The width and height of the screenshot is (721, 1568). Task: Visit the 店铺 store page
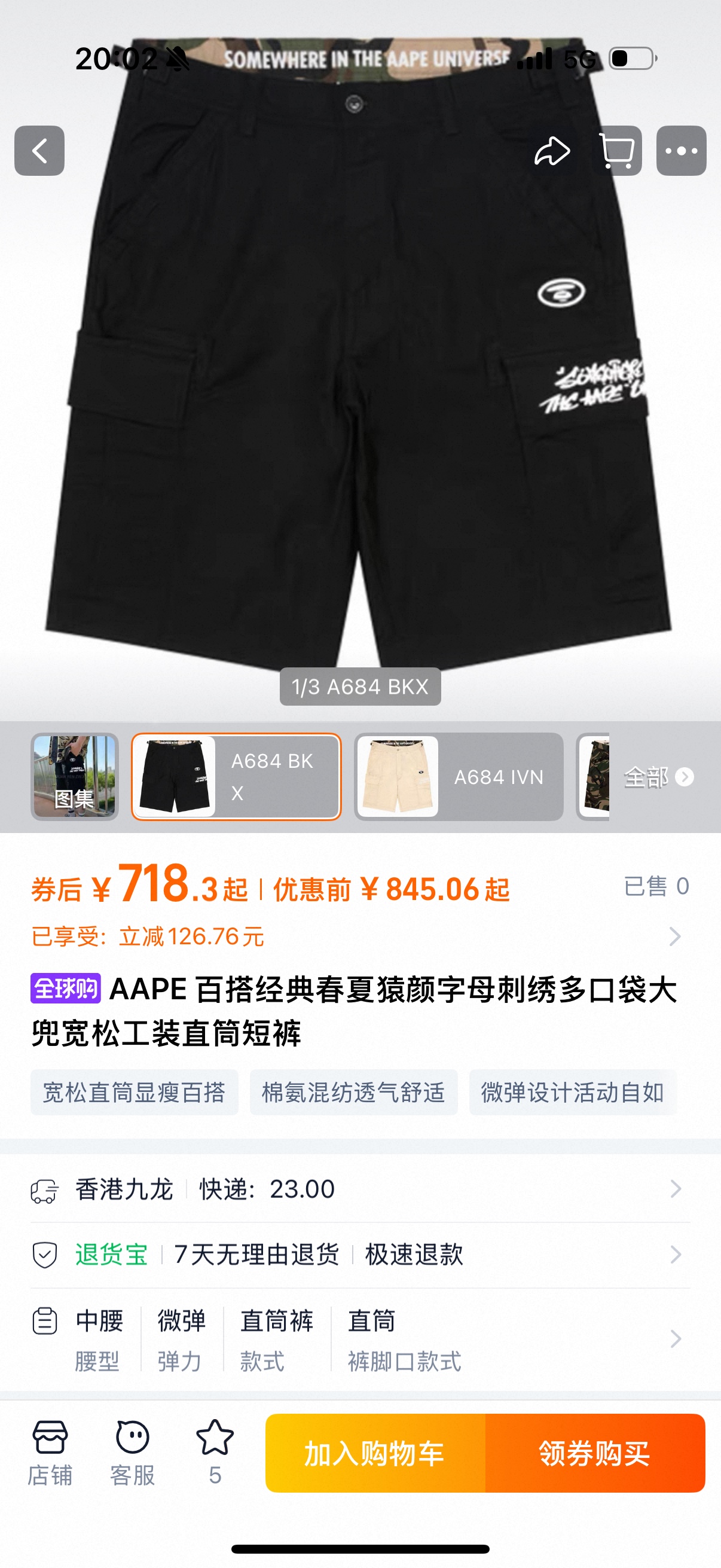(50, 1453)
